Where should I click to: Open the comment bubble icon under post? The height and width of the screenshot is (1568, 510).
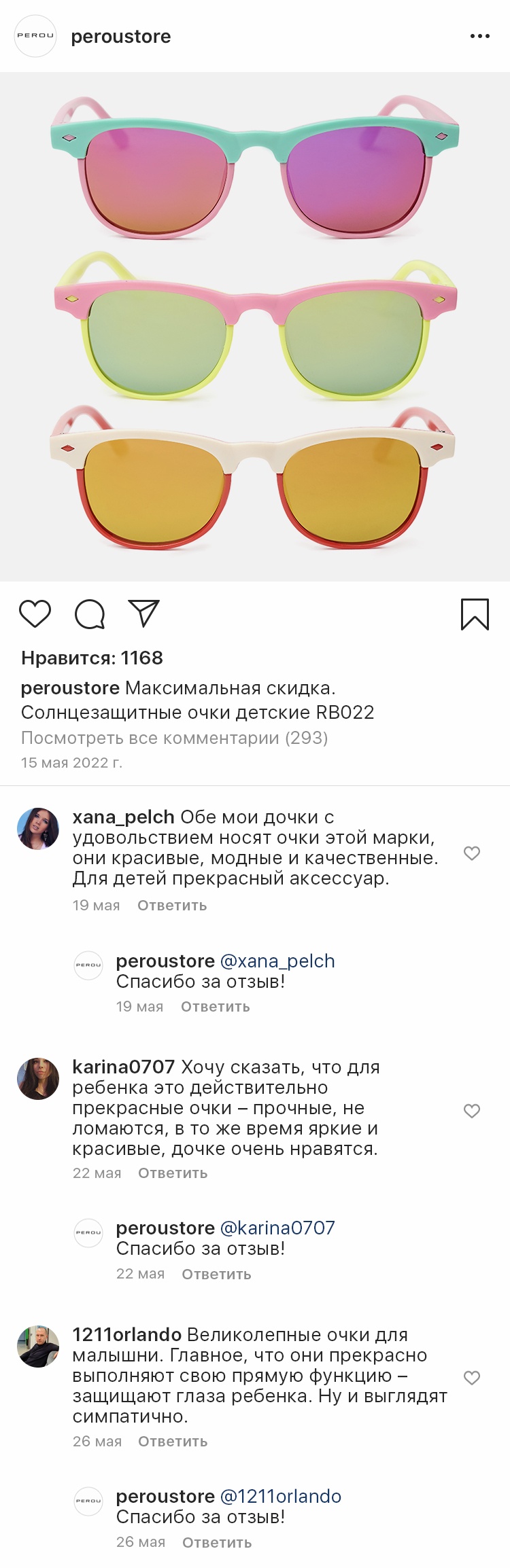89,614
